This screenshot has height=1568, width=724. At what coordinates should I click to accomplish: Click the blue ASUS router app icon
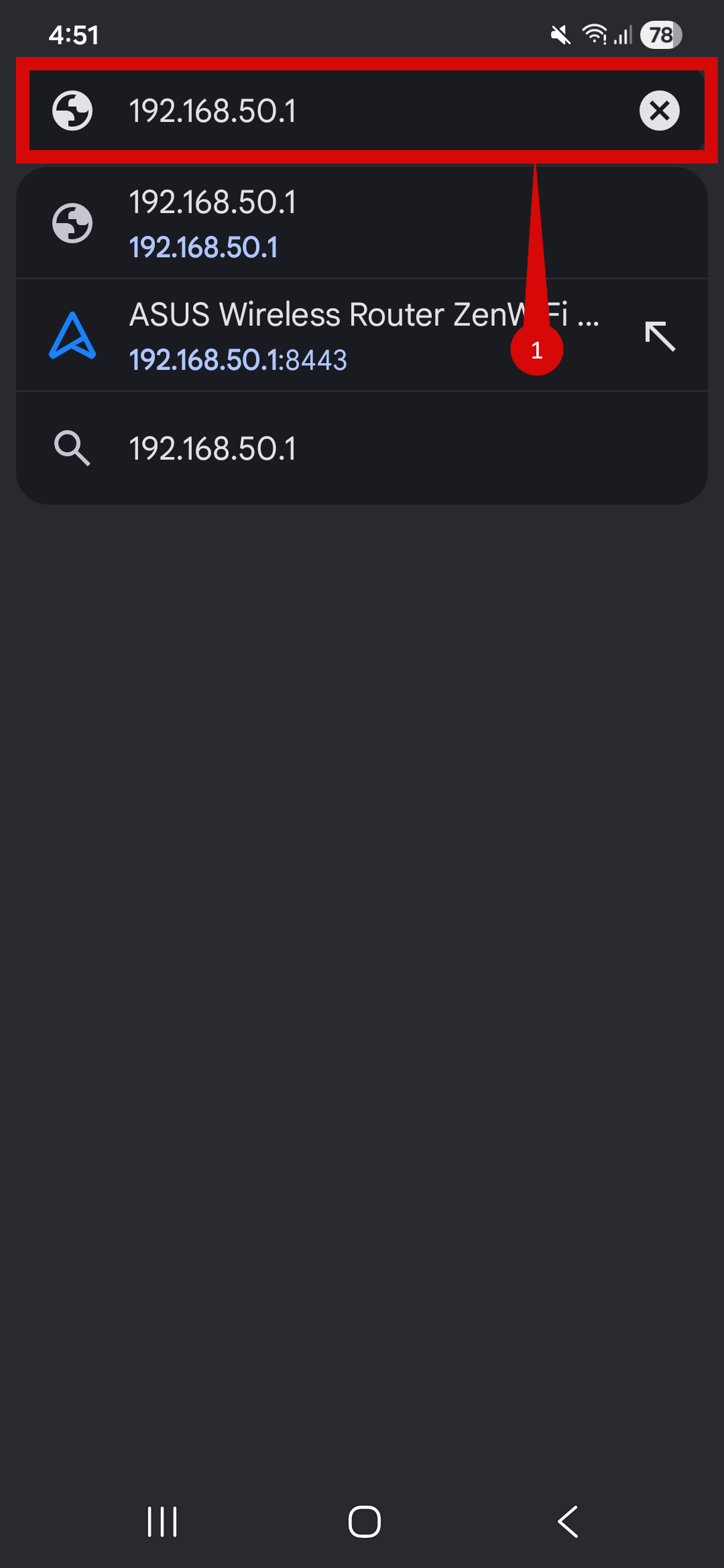tap(72, 335)
